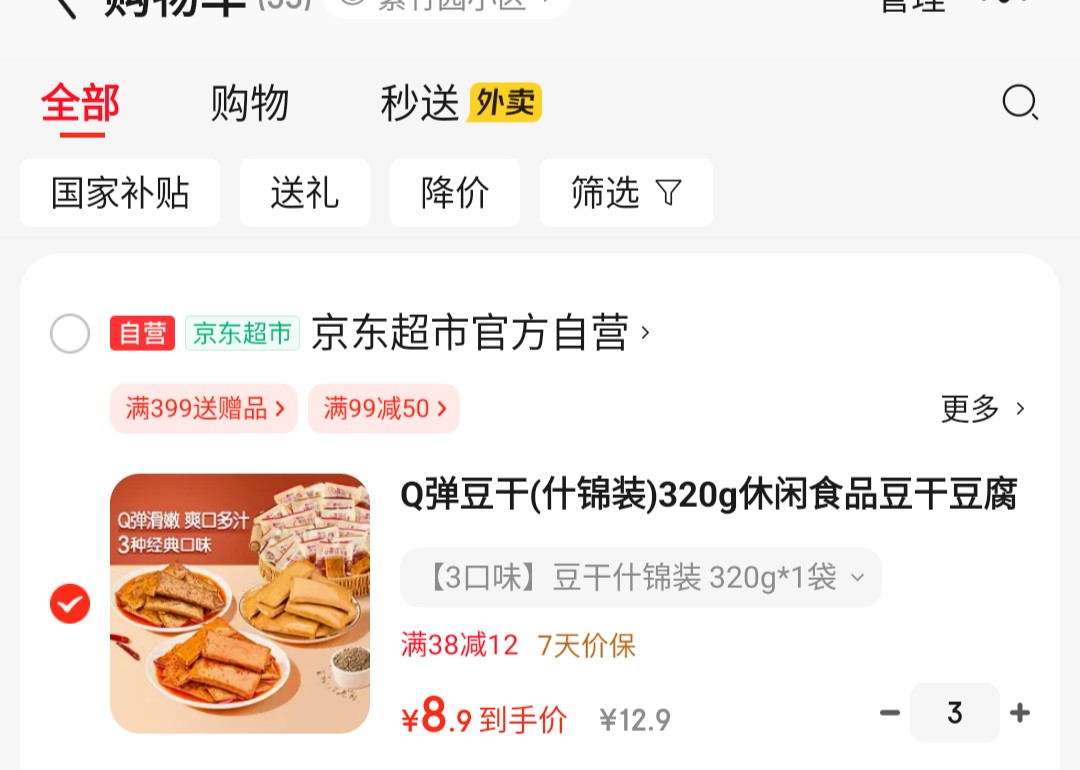Viewport: 1080px width, 770px height.
Task: Select all items from 京东超市官方自营
Action: pos(70,333)
